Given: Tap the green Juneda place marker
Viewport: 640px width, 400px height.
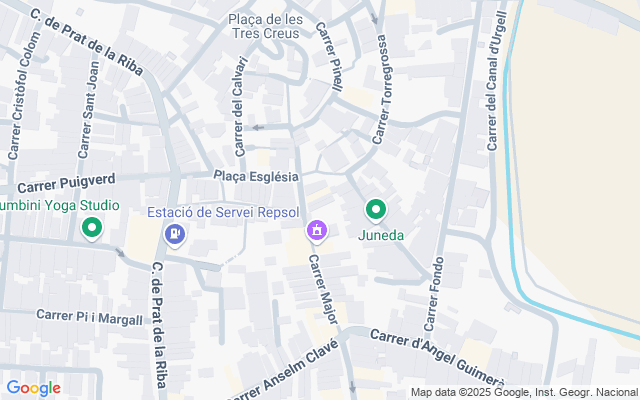Looking at the screenshot, I should click(376, 210).
